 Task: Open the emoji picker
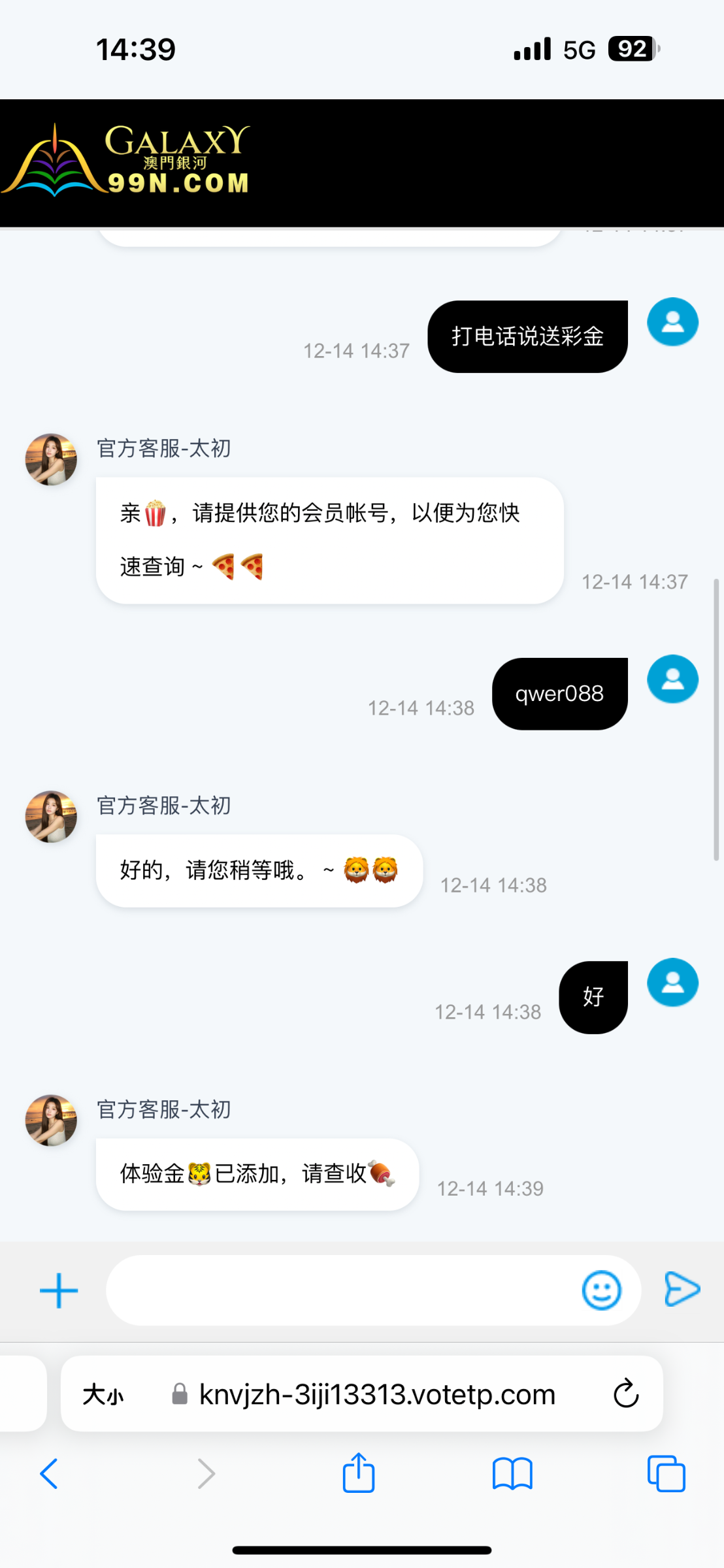(x=601, y=1290)
